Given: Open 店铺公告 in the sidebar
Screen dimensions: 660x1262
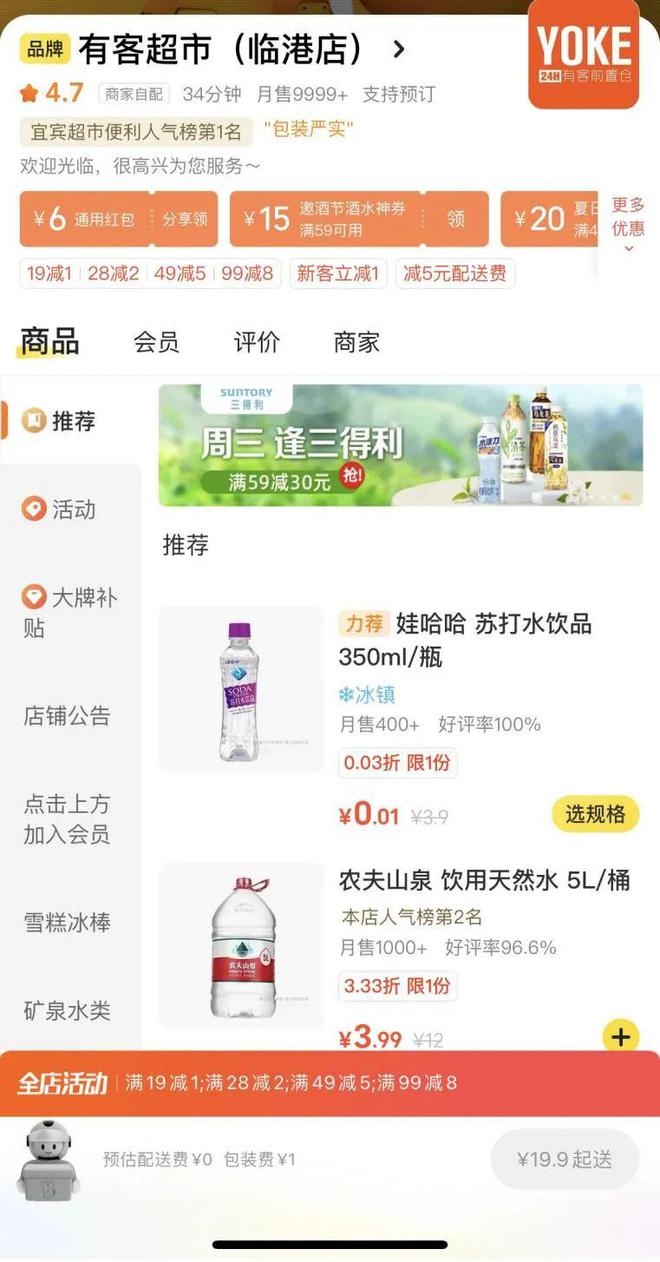Looking at the screenshot, I should pos(67,716).
